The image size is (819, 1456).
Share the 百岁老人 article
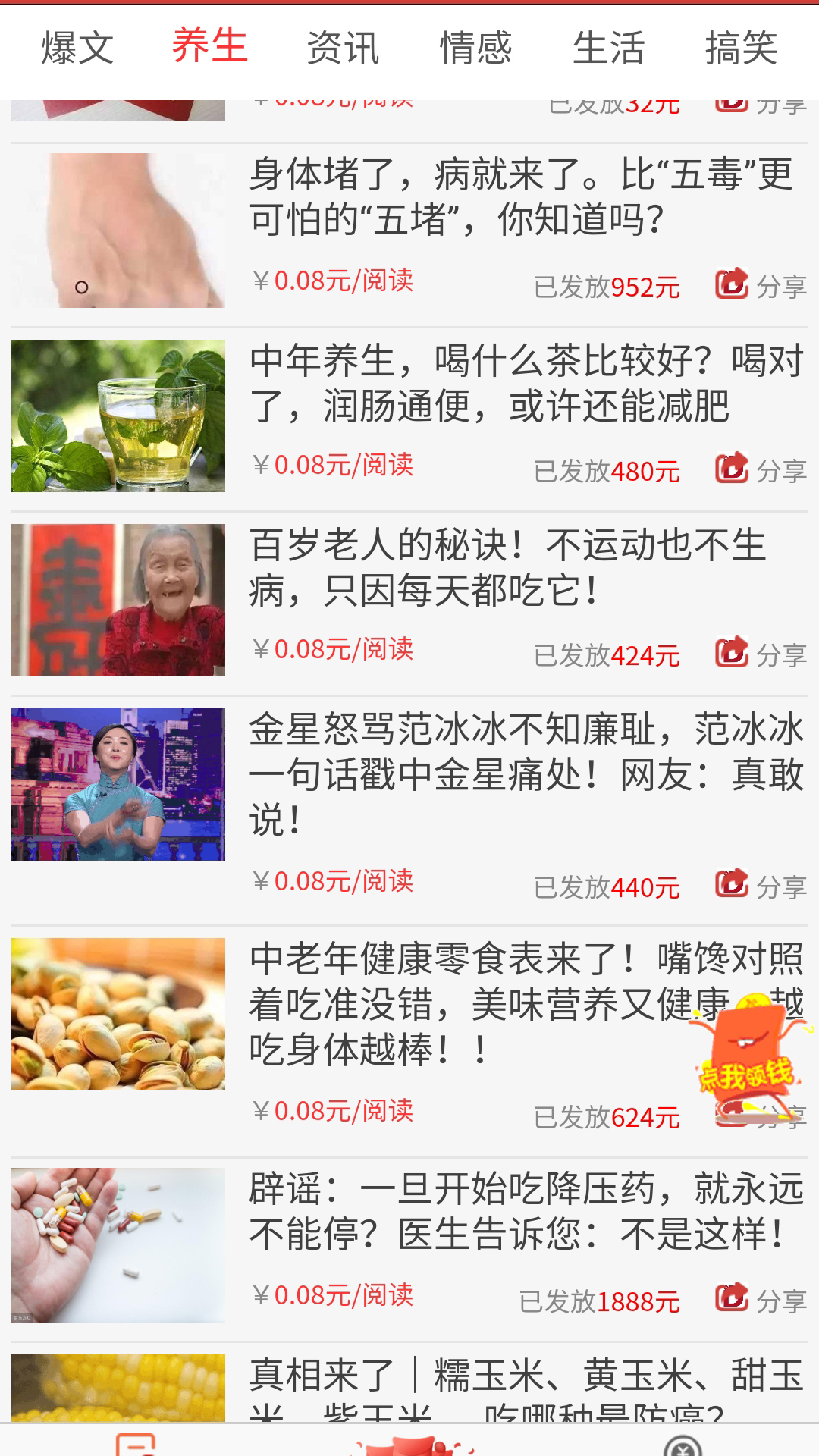761,654
